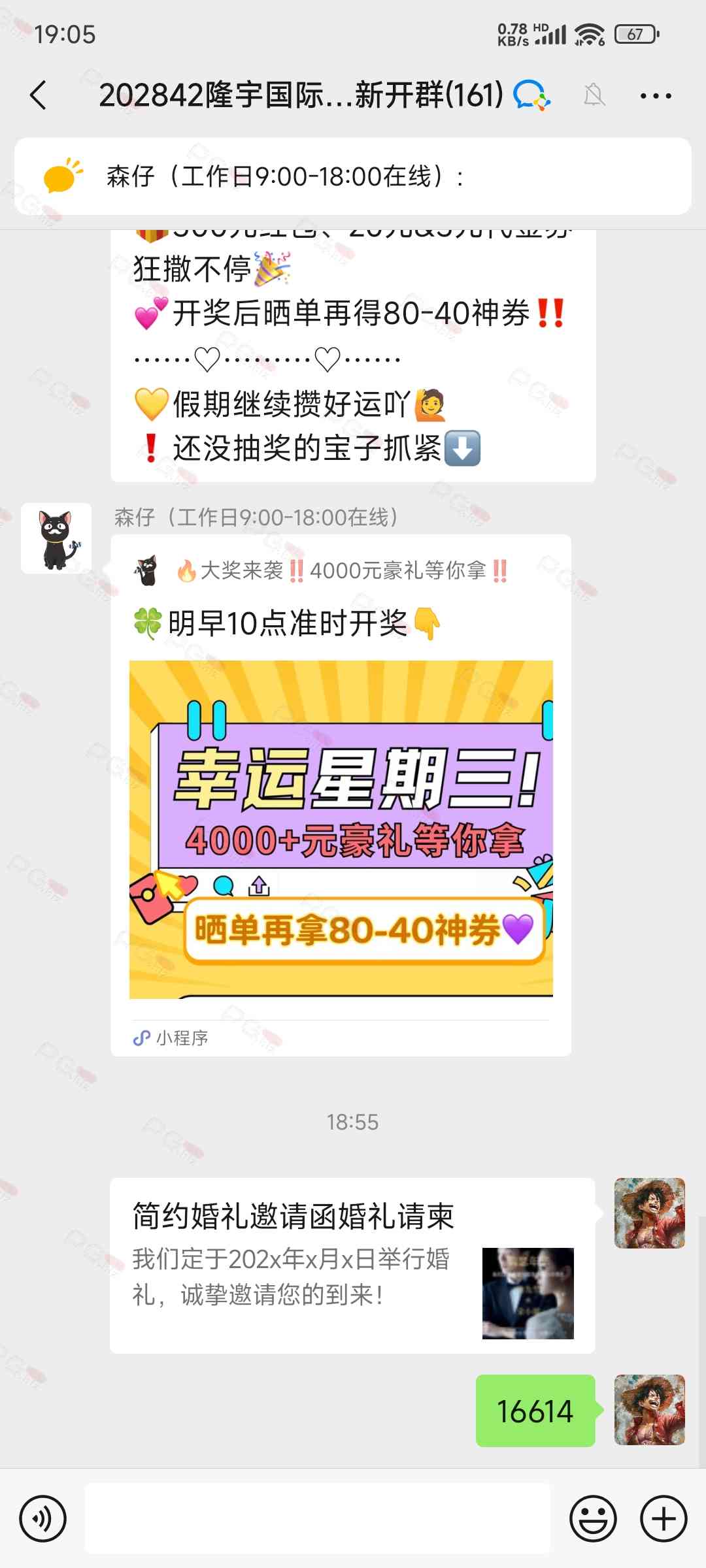The height and width of the screenshot is (1568, 706).
Task: Focus the message text field
Action: 318,1518
